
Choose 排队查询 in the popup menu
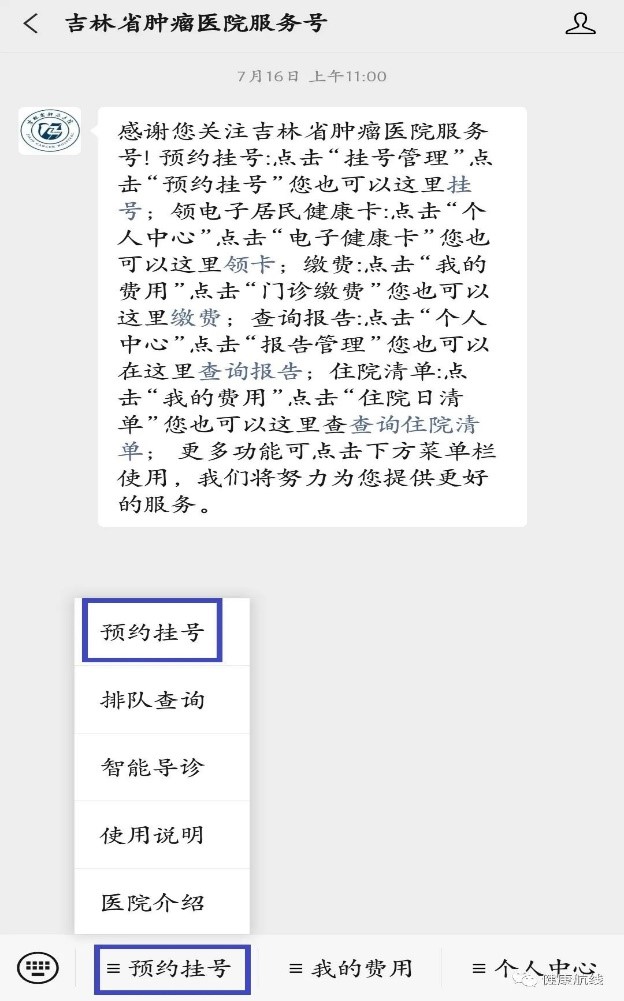tap(153, 699)
